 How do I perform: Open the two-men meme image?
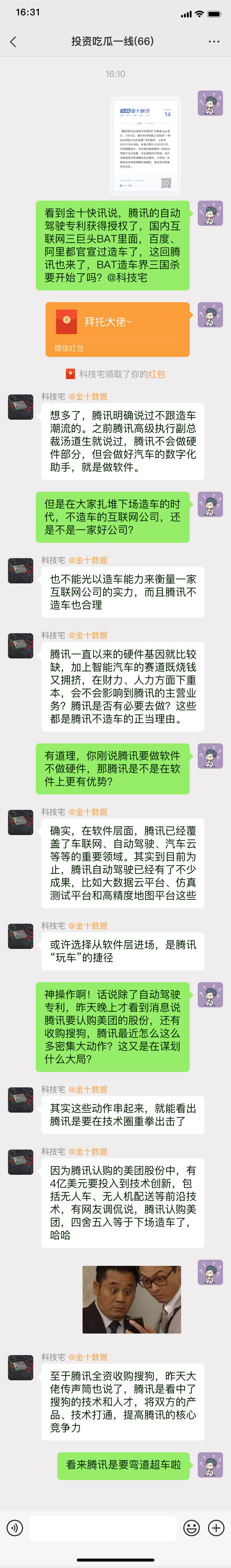(x=132, y=1300)
